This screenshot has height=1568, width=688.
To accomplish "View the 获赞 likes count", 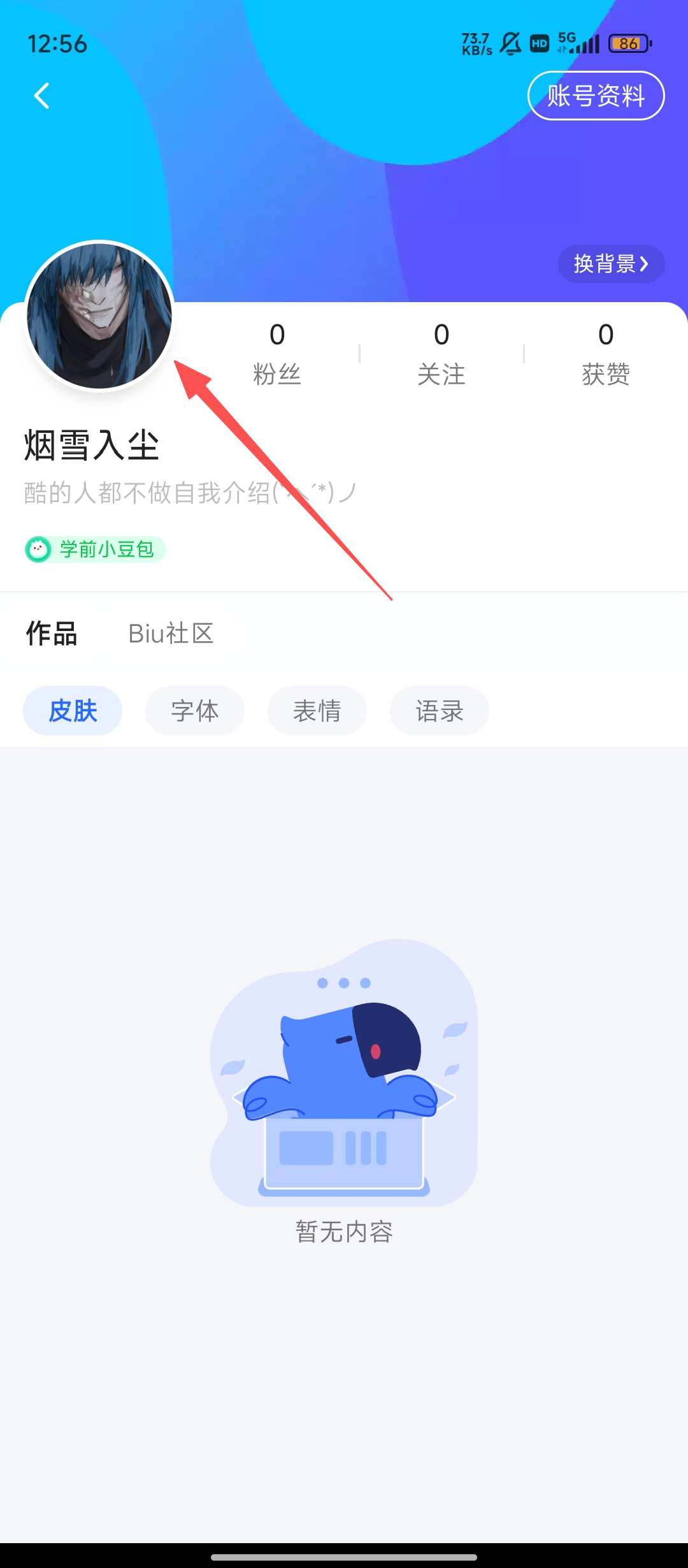I will coord(605,354).
